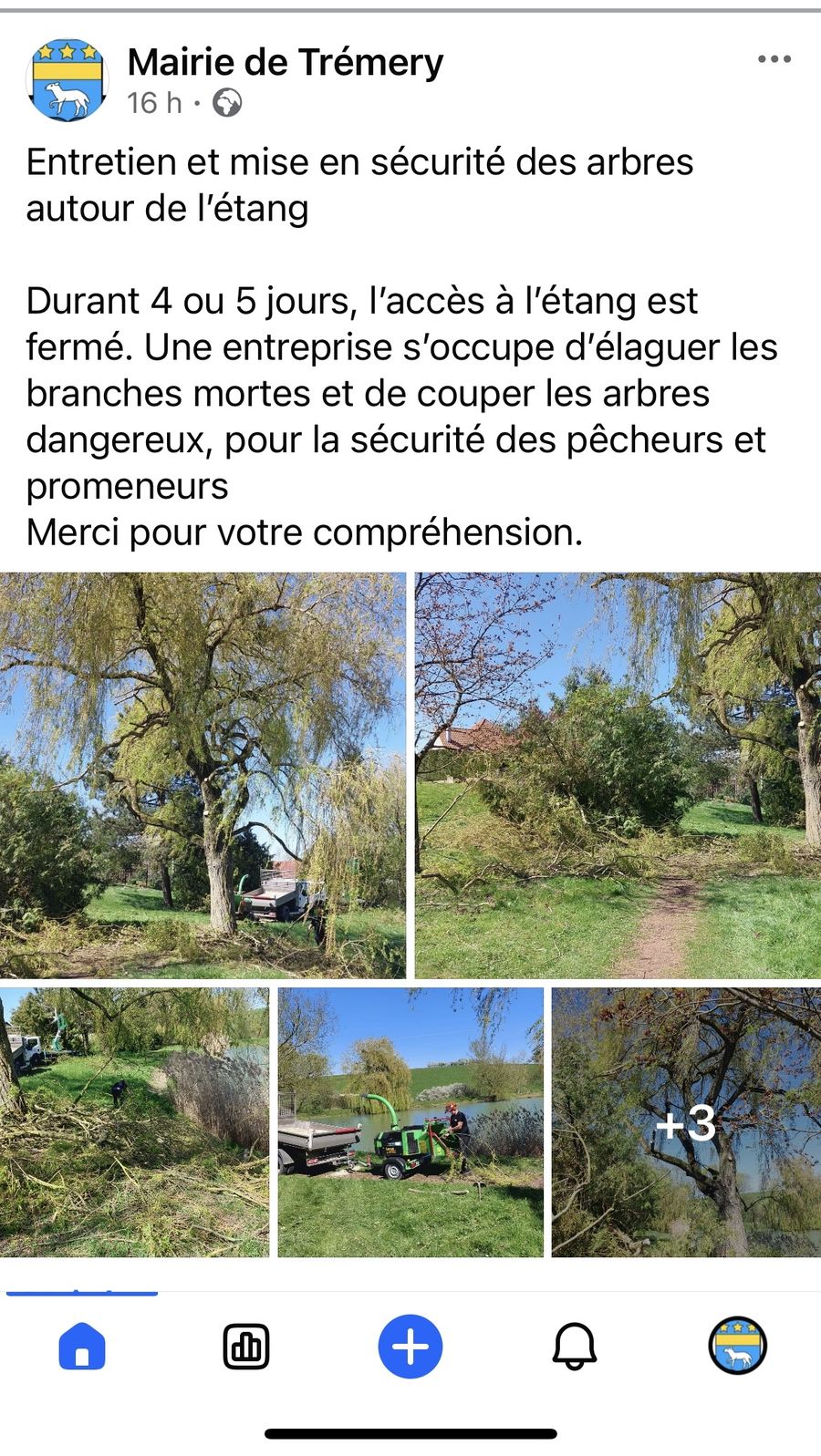Open the green wood chipper photo
Screen dimensions: 821x1456
tap(410, 1122)
